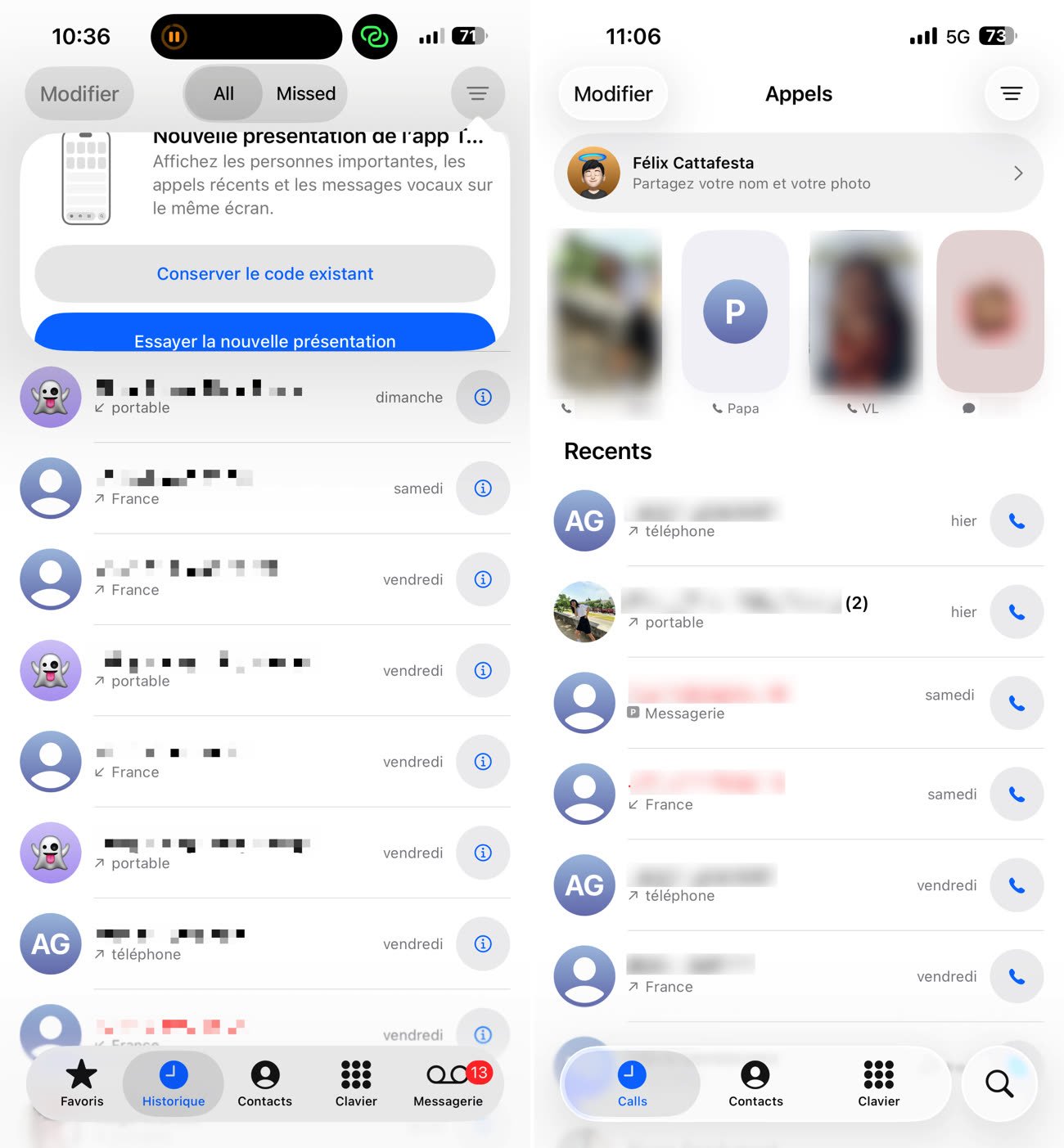Open info for the dimanche call
This screenshot has width=1064, height=1148.
point(483,398)
